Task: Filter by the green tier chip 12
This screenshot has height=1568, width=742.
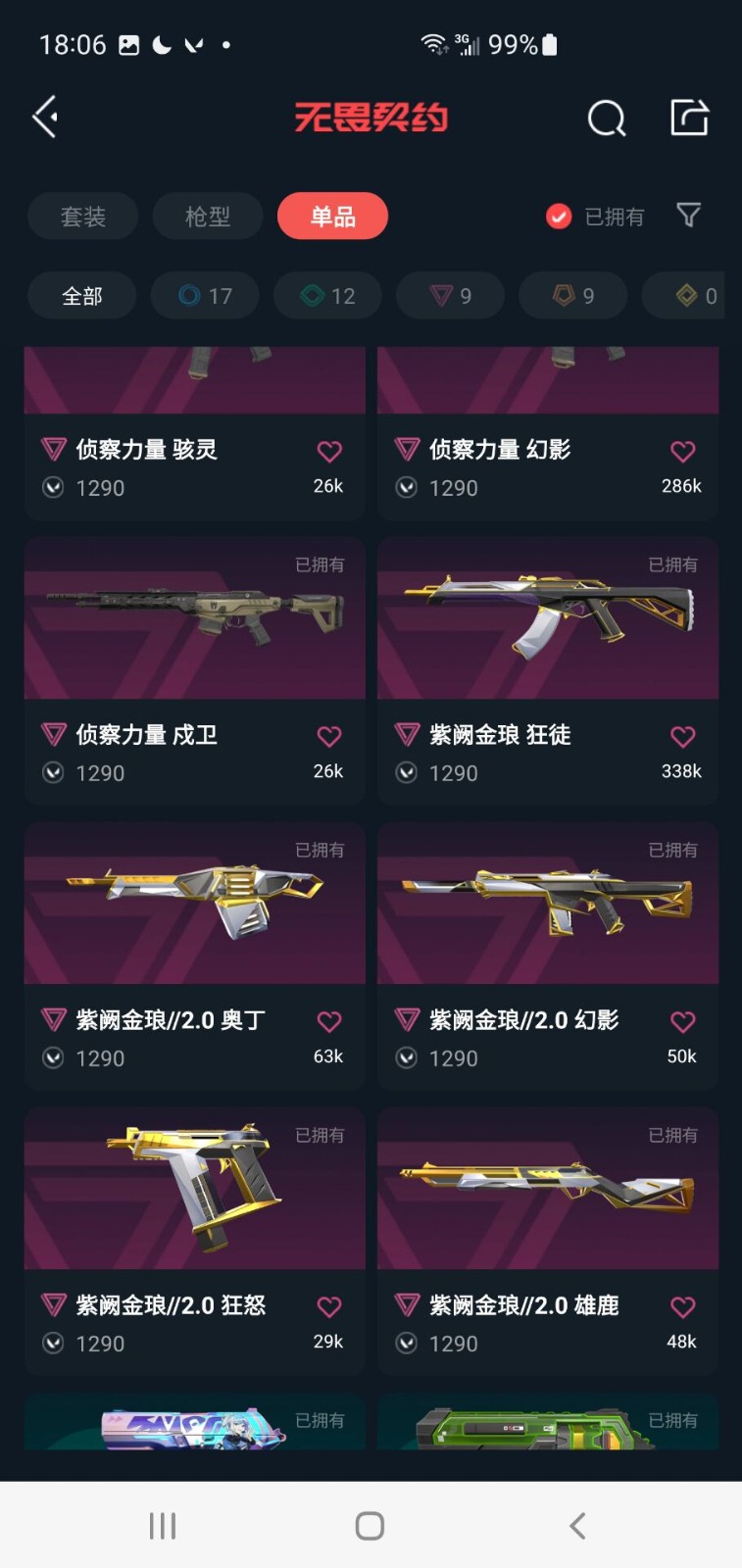Action: point(327,296)
